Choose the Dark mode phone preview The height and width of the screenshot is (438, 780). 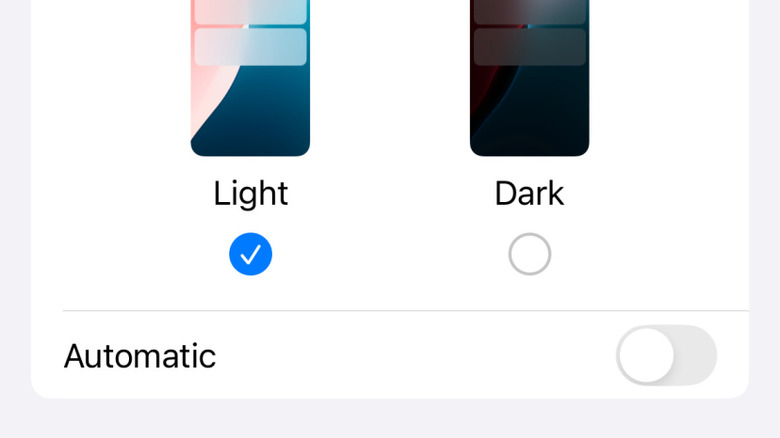tap(529, 78)
